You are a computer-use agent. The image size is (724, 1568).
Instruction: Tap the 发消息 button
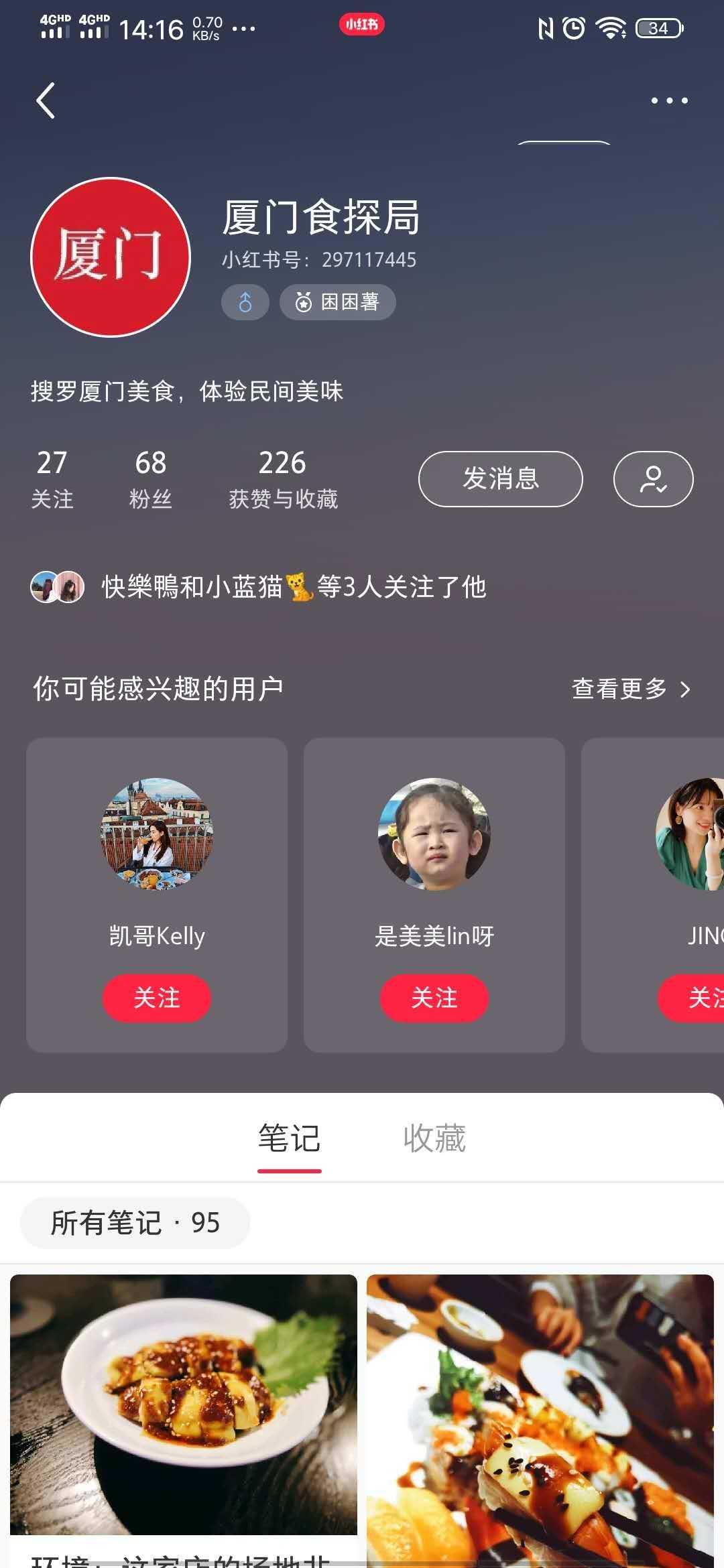coord(500,478)
